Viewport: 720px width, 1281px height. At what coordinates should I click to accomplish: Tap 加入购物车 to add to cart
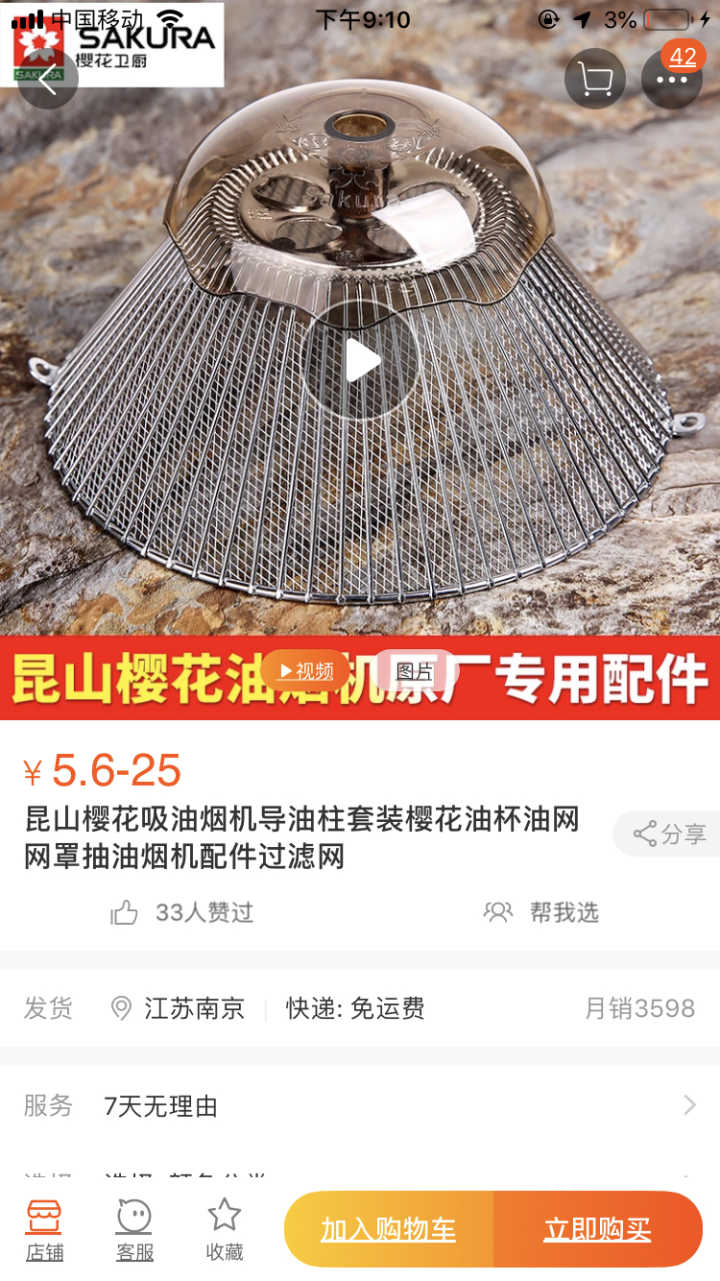click(x=389, y=1230)
